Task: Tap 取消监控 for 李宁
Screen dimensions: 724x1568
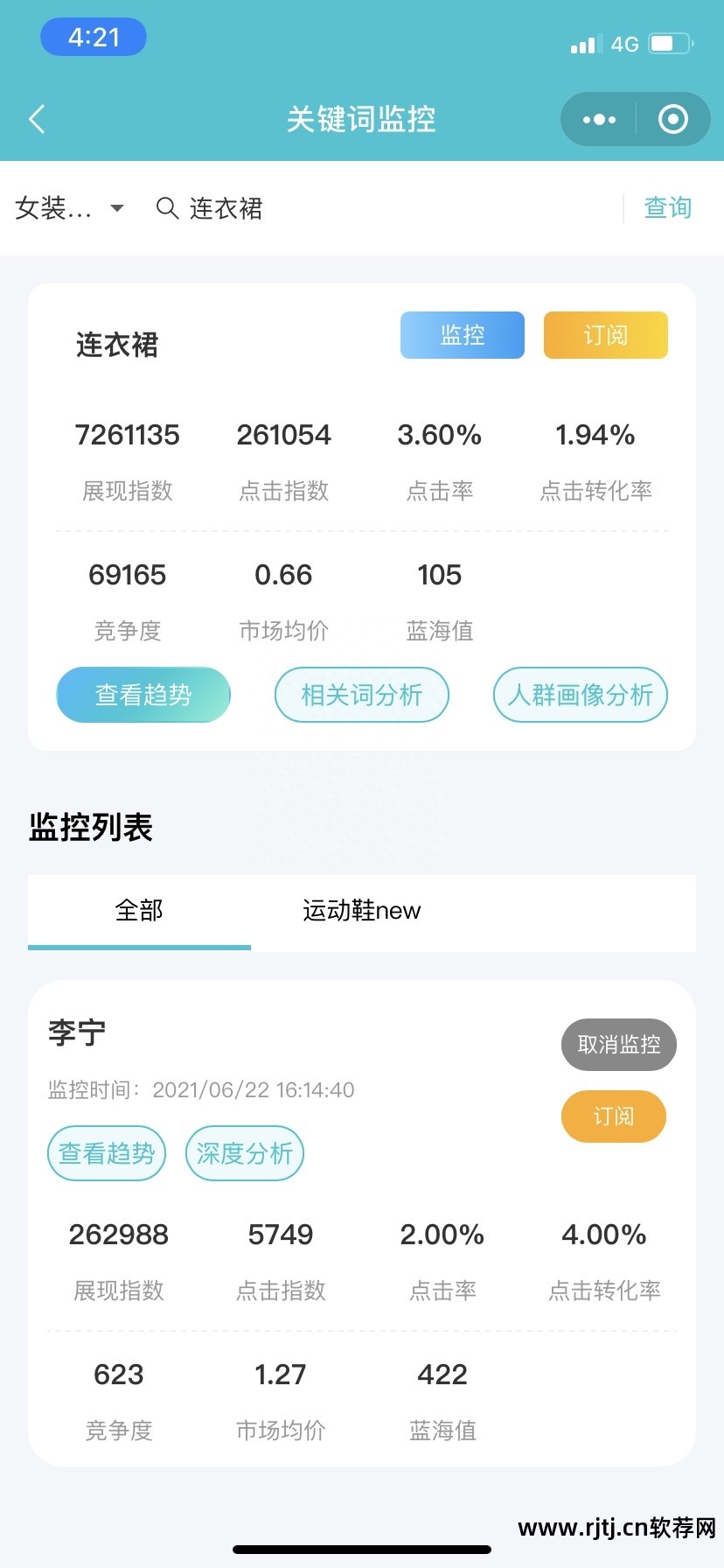Action: coord(618,1044)
